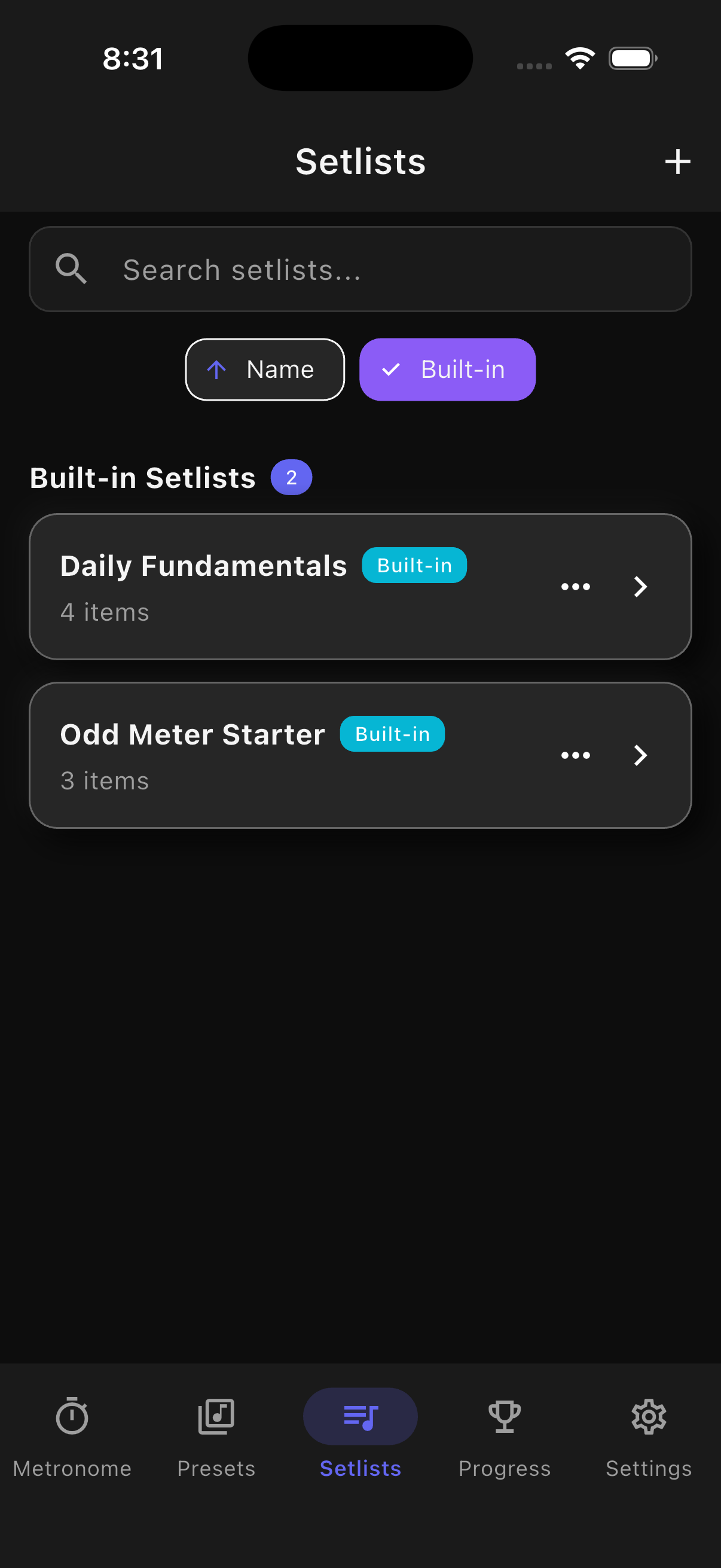Tap the Built-in badge on Odd Meter Starter
This screenshot has height=1568, width=721.
click(392, 734)
